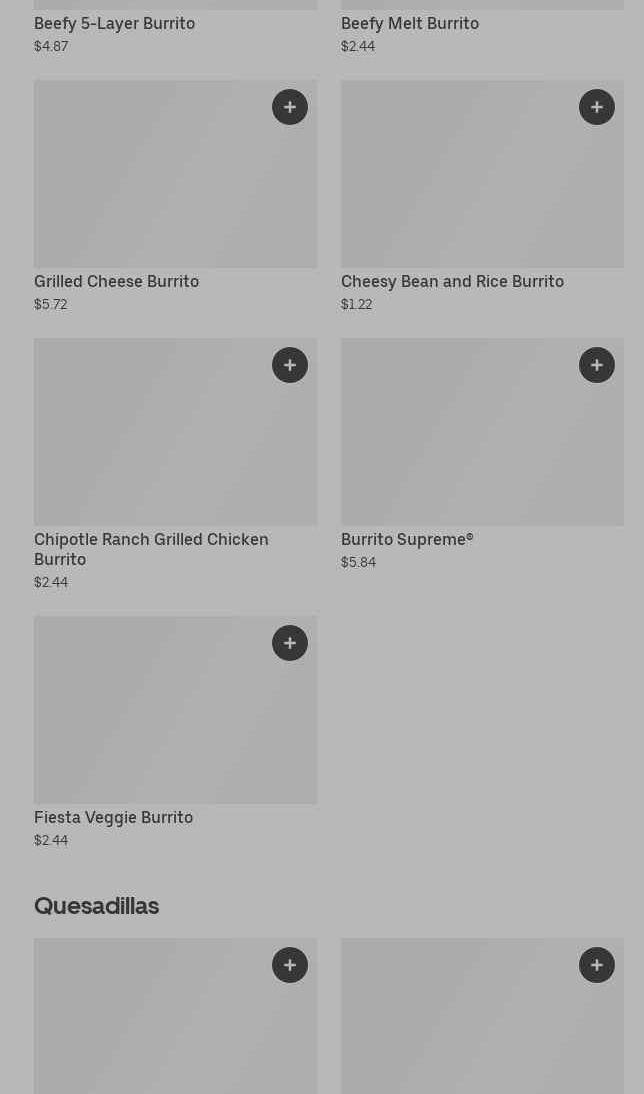Open Grilled Cheese Burrito item details
The height and width of the screenshot is (1094, 644).
tap(175, 196)
